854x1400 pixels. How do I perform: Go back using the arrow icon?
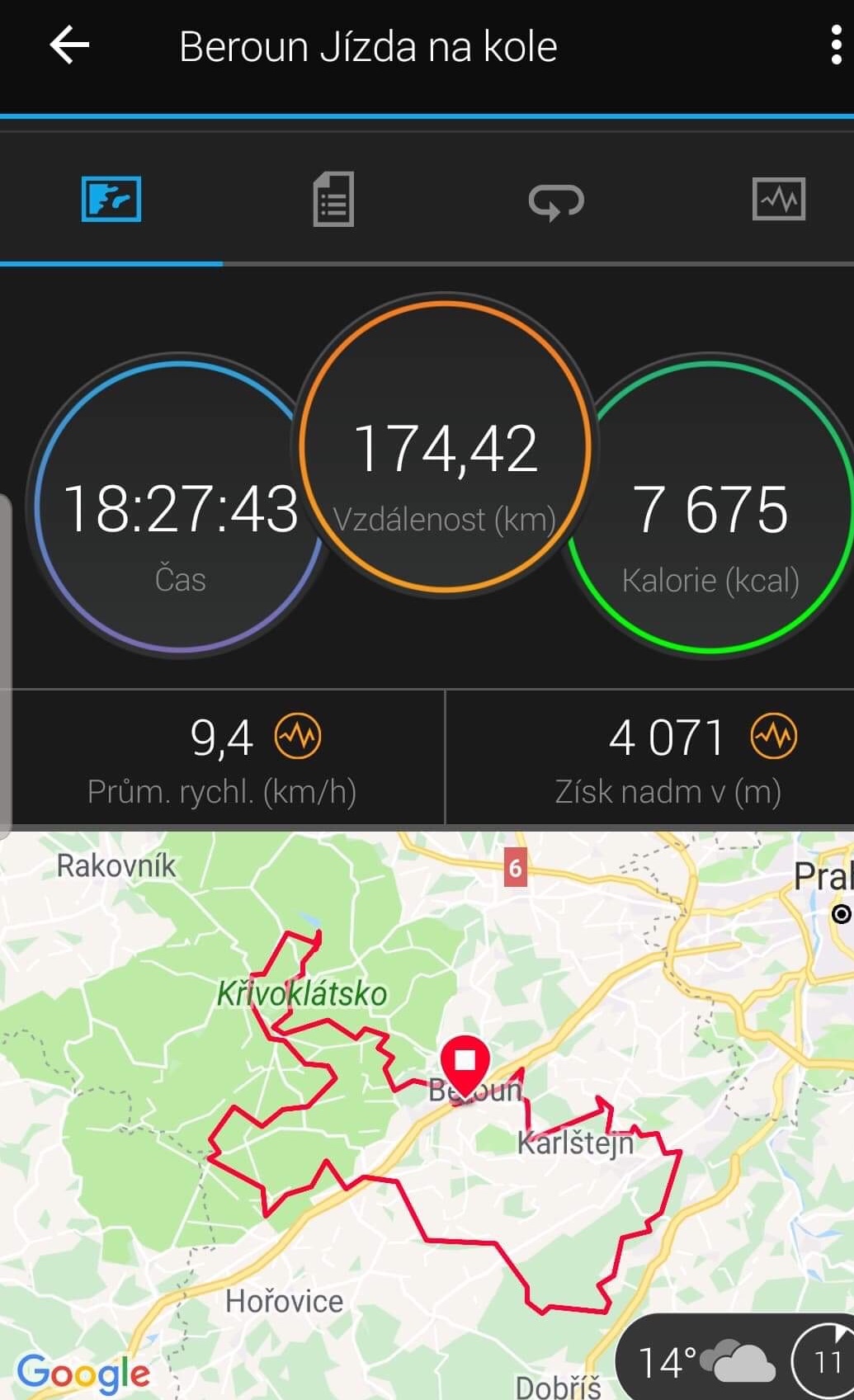click(69, 45)
